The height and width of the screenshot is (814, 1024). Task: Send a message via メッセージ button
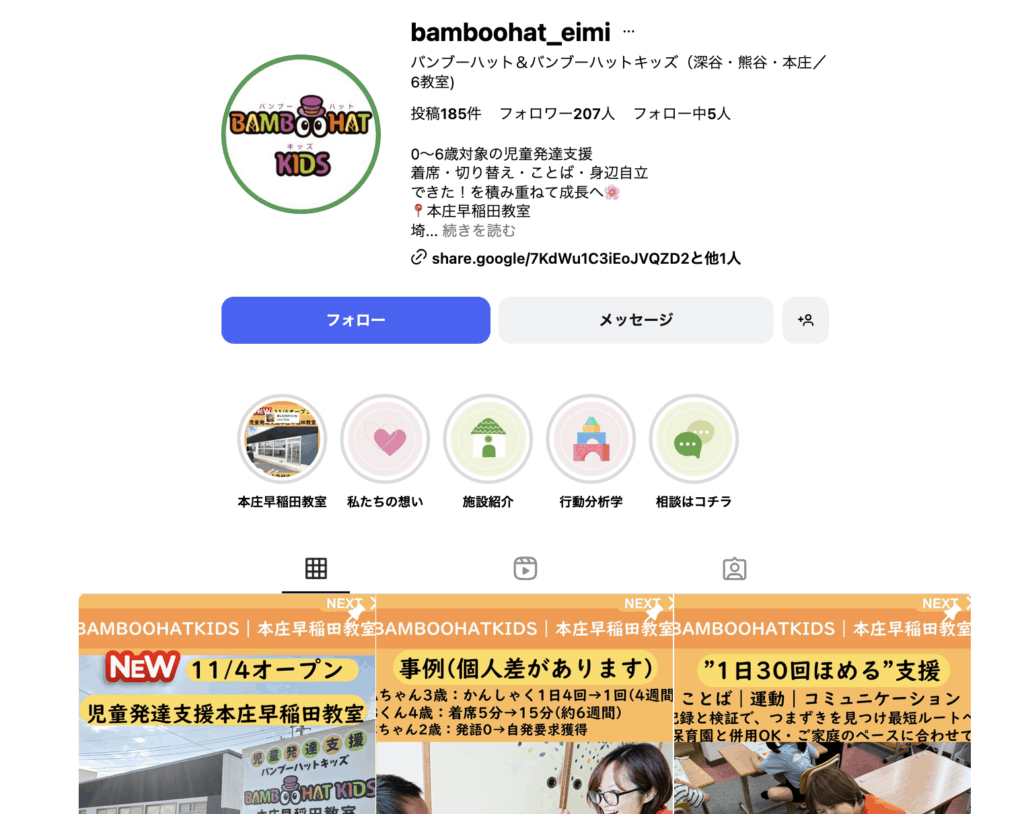tap(635, 320)
